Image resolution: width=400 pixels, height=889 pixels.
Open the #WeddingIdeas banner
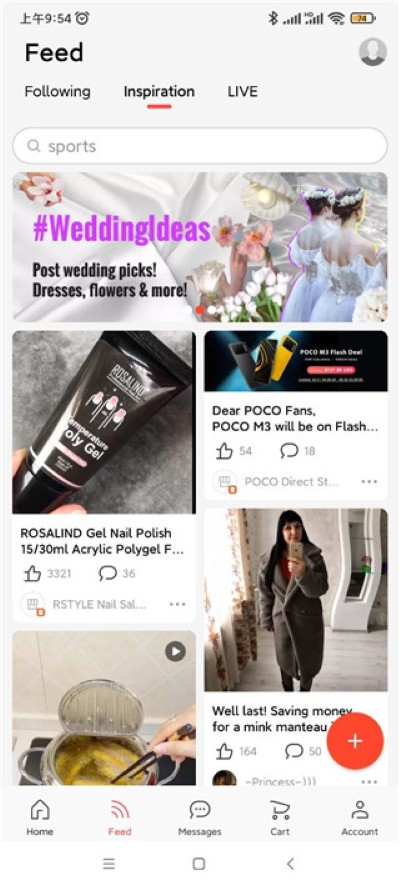[200, 247]
